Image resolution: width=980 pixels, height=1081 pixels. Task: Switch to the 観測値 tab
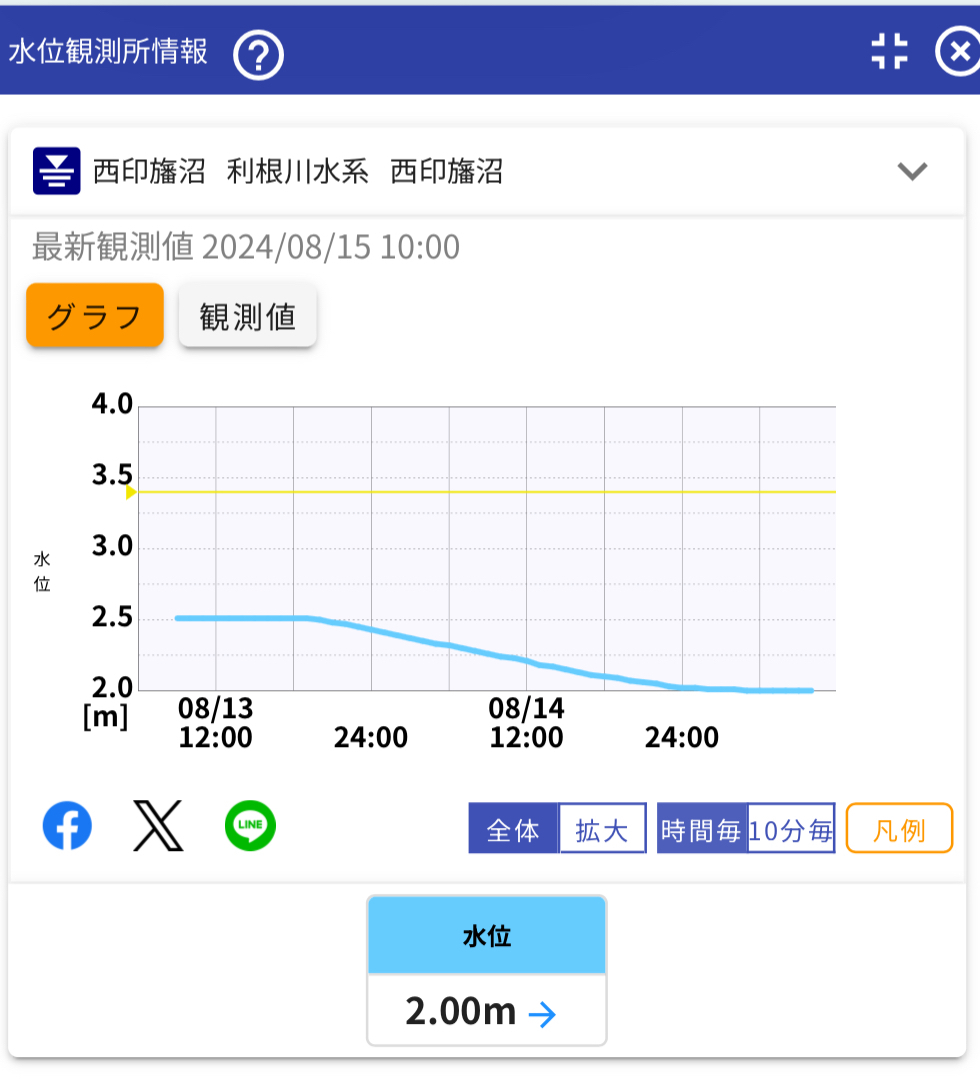248,315
